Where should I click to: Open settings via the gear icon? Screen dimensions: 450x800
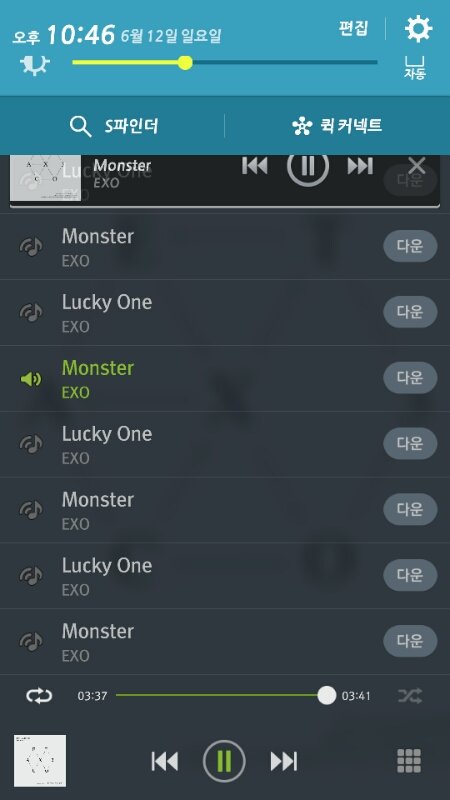tap(418, 29)
